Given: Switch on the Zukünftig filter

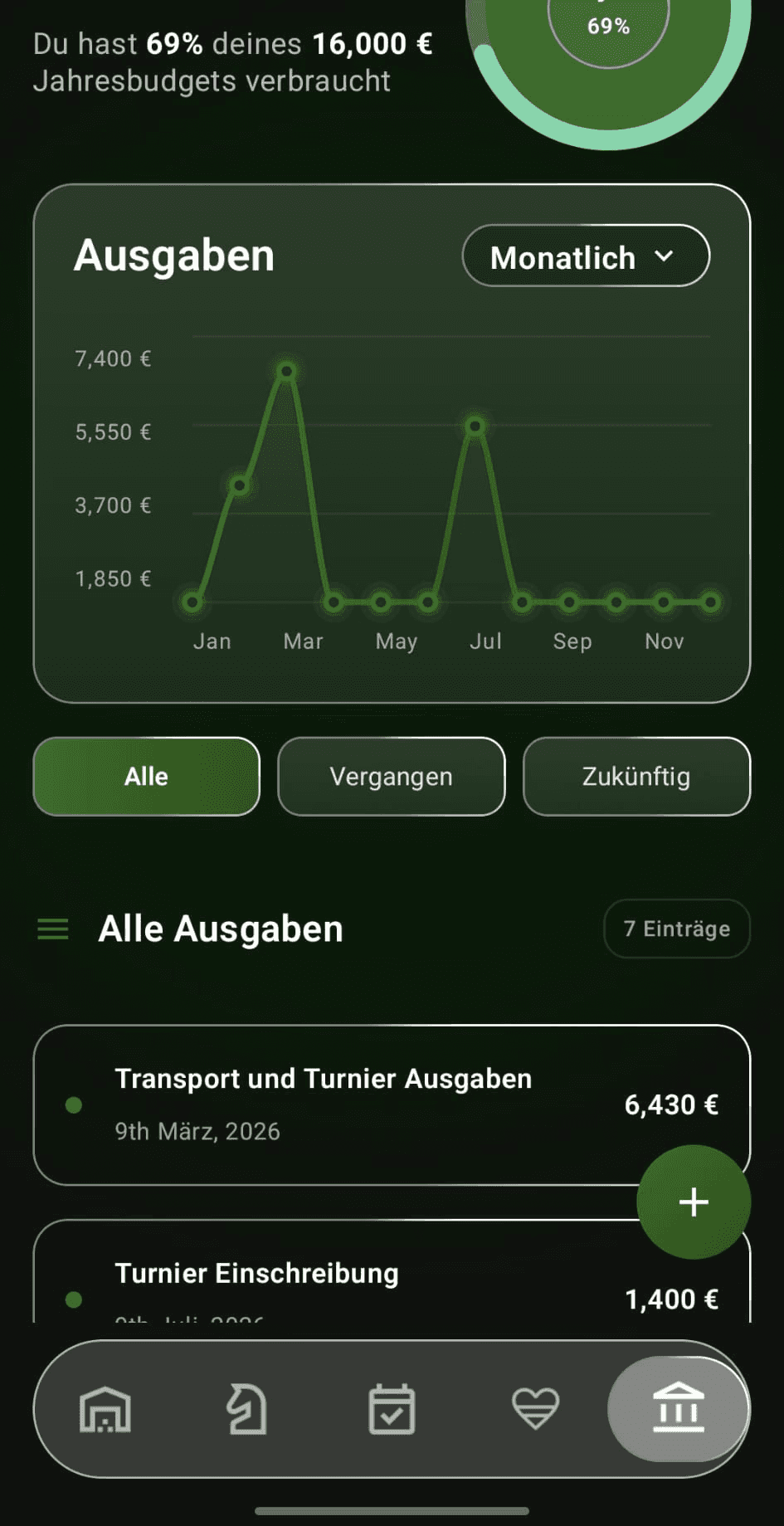Looking at the screenshot, I should (636, 776).
